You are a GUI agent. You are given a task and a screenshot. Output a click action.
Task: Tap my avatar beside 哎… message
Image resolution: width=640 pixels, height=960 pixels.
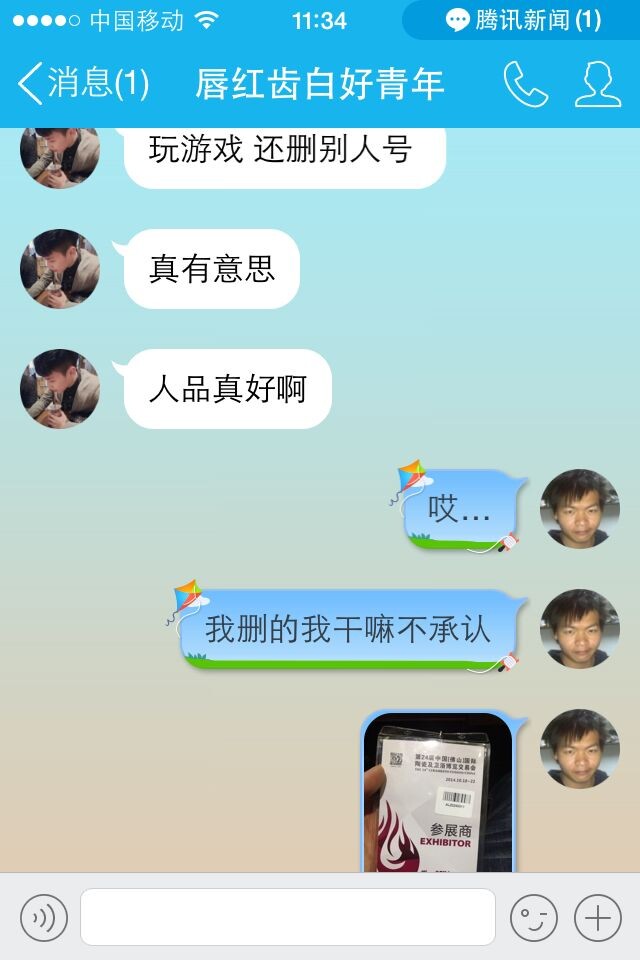tap(580, 509)
